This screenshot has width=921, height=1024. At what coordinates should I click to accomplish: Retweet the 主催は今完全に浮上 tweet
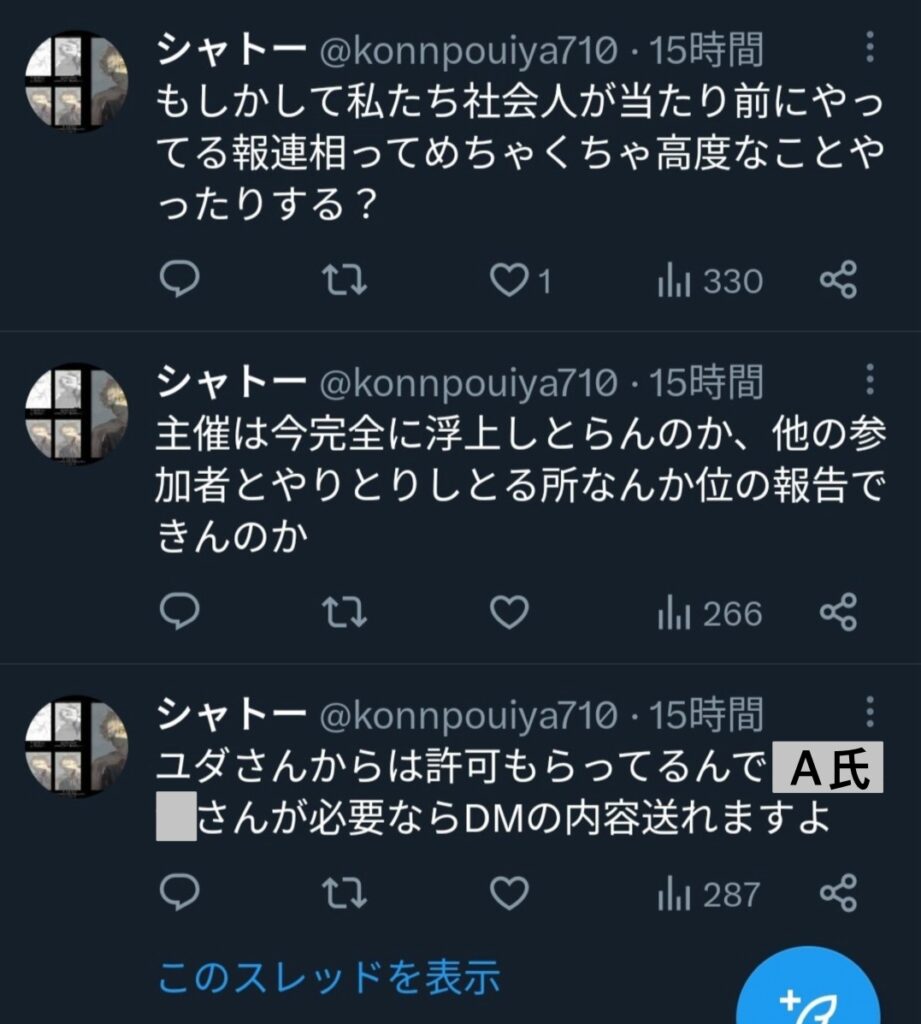(x=348, y=612)
